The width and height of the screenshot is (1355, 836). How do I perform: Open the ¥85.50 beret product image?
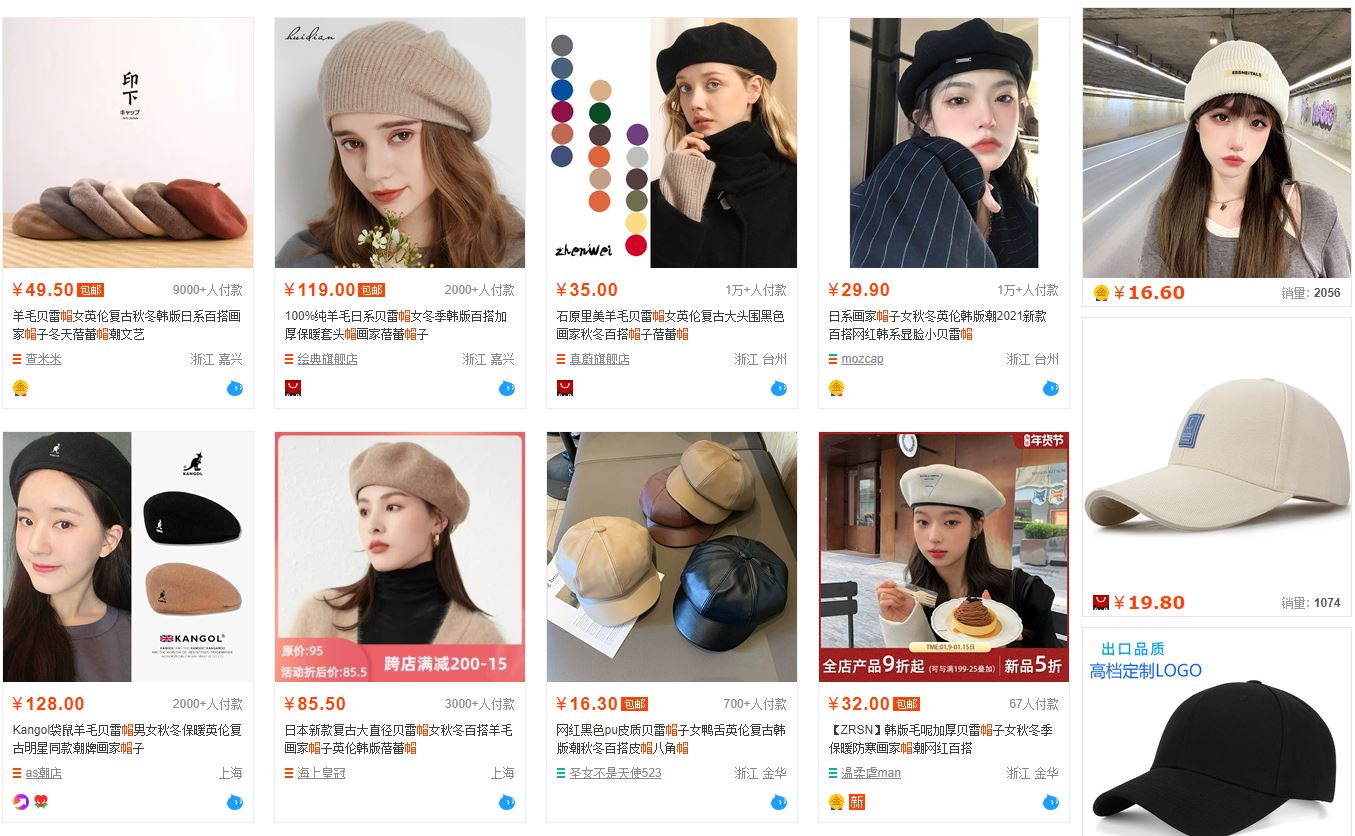(400, 557)
